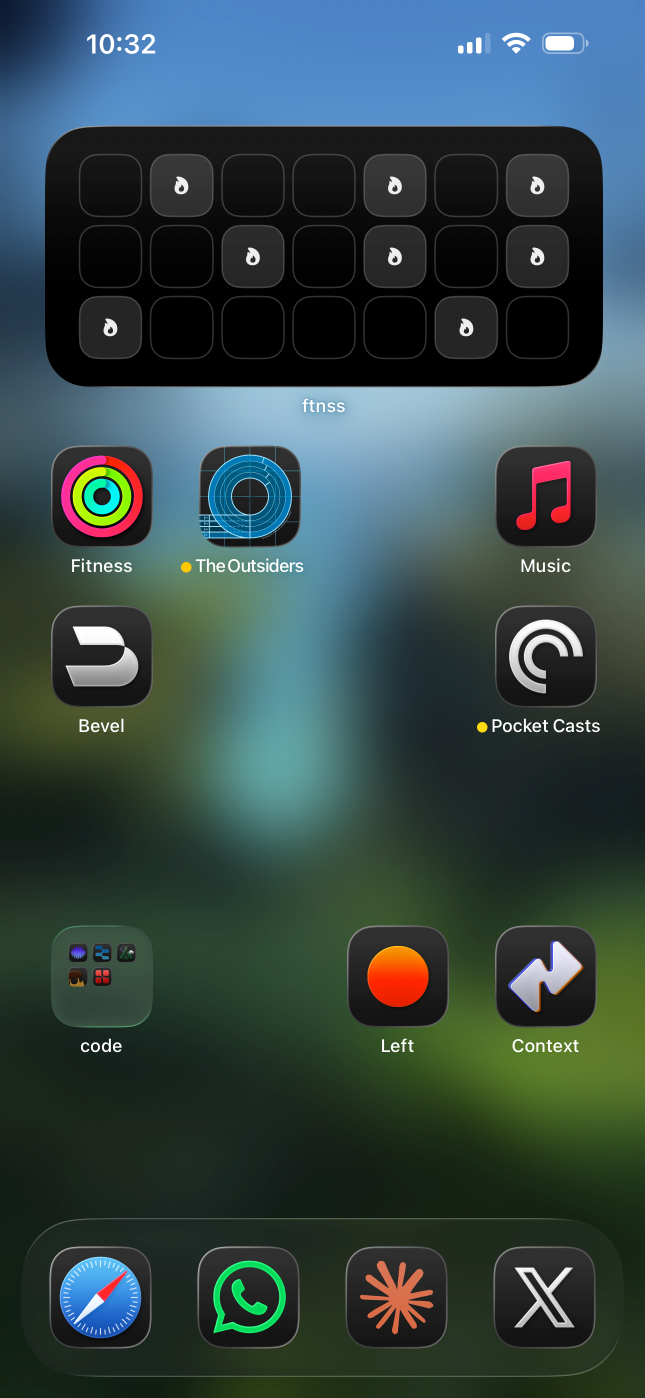Open the Context app

545,976
